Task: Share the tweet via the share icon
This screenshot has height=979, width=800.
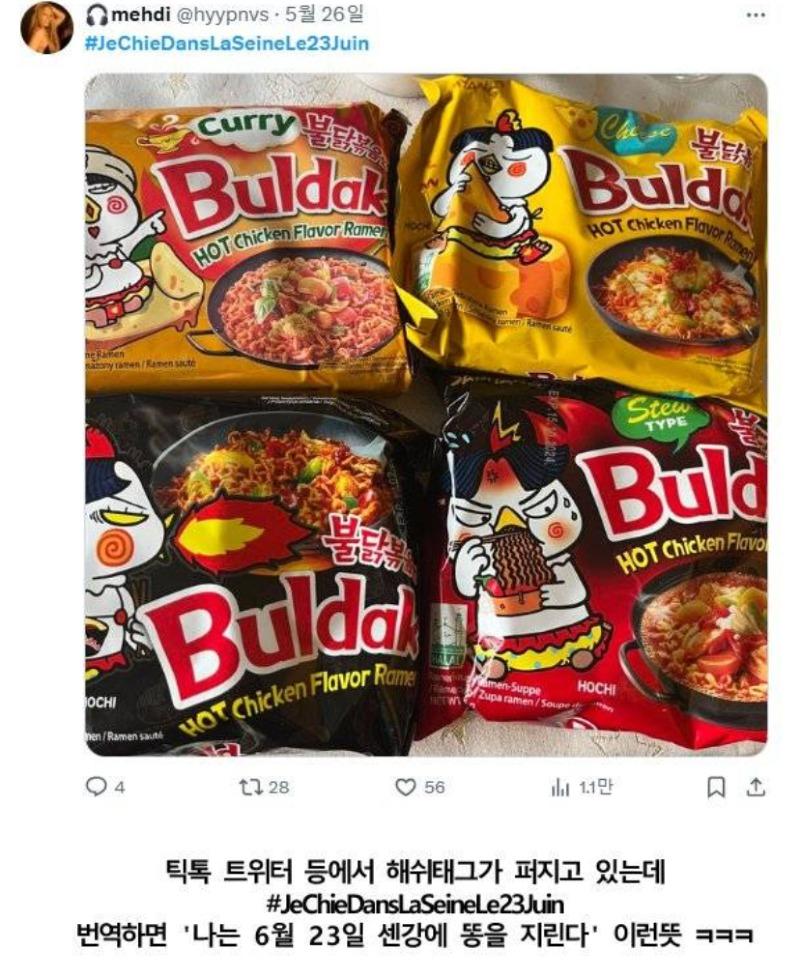Action: (756, 787)
